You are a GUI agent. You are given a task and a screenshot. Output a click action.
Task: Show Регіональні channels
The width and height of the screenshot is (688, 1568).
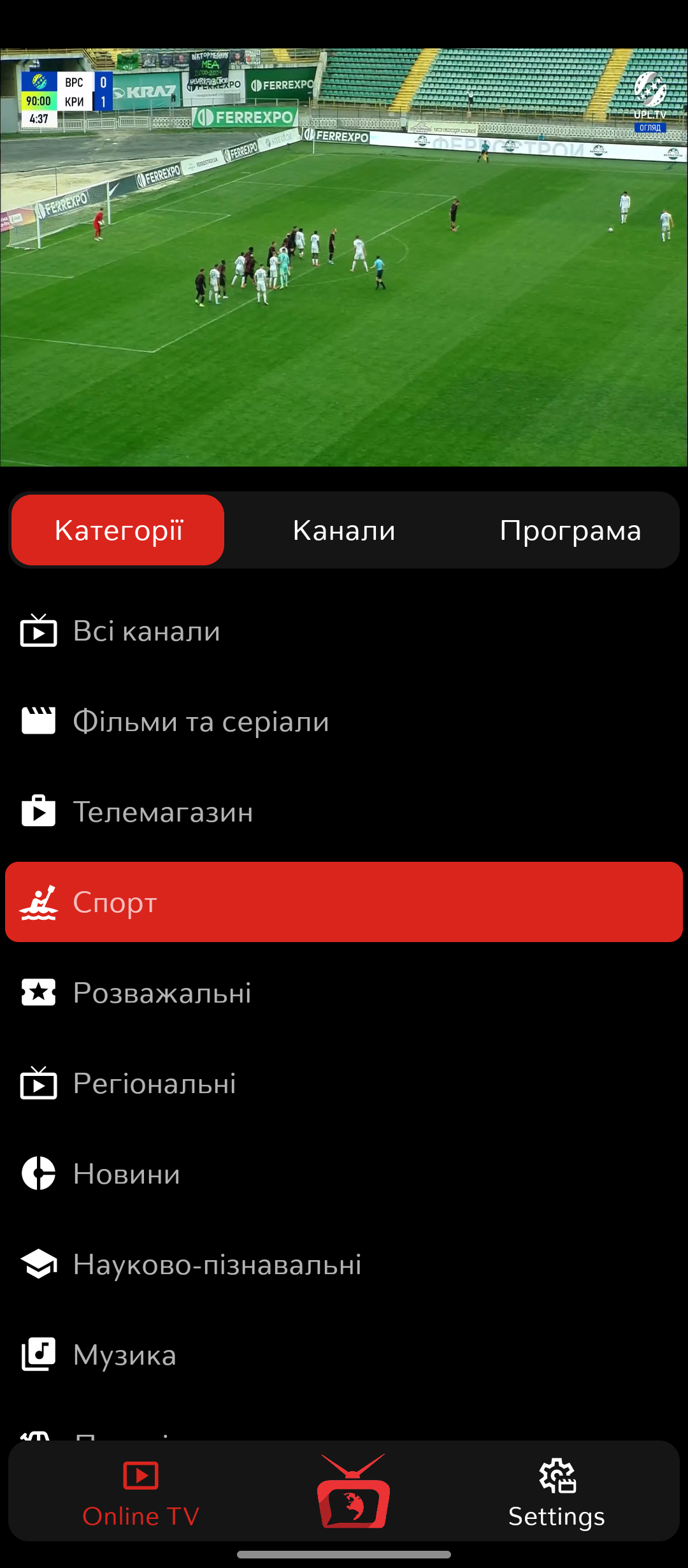click(x=154, y=1084)
